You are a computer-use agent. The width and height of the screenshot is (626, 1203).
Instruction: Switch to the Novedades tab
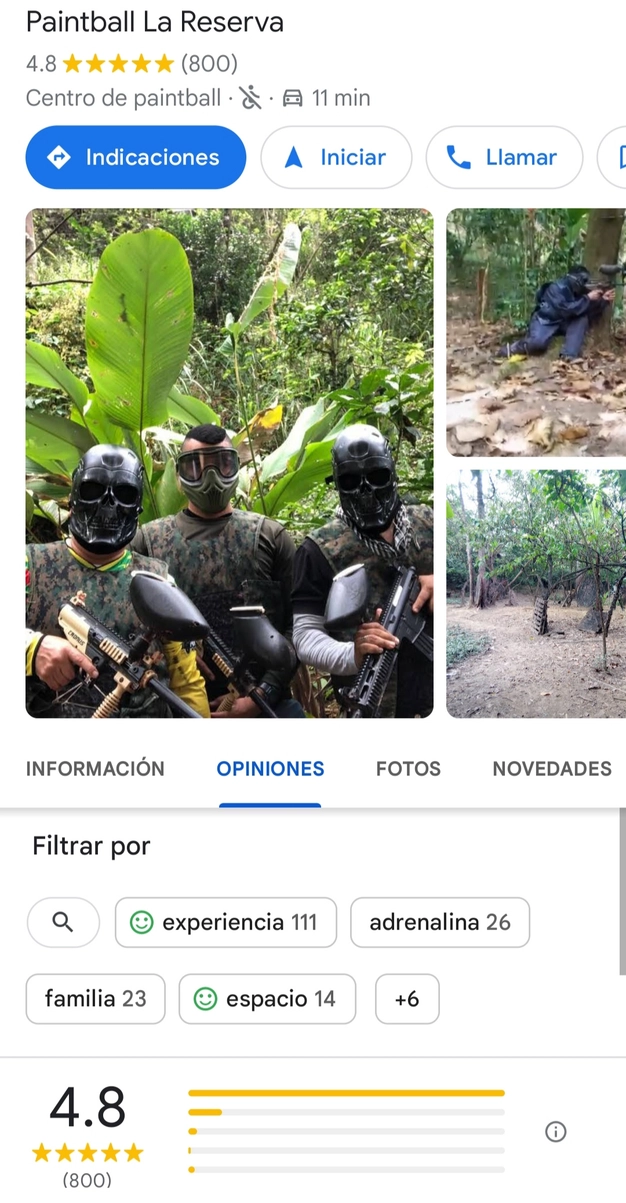pyautogui.click(x=552, y=769)
